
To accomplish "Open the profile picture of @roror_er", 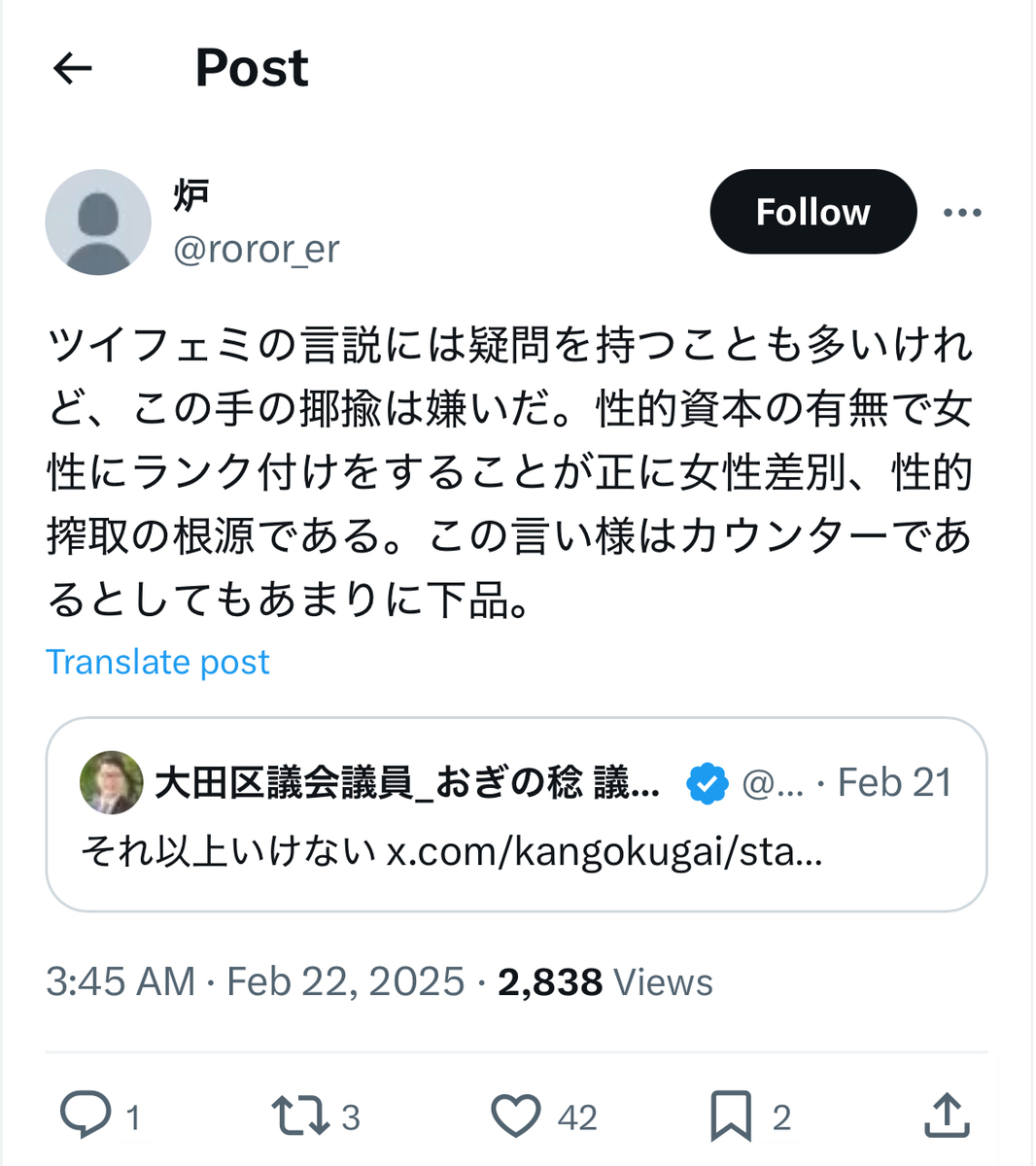I will [98, 222].
